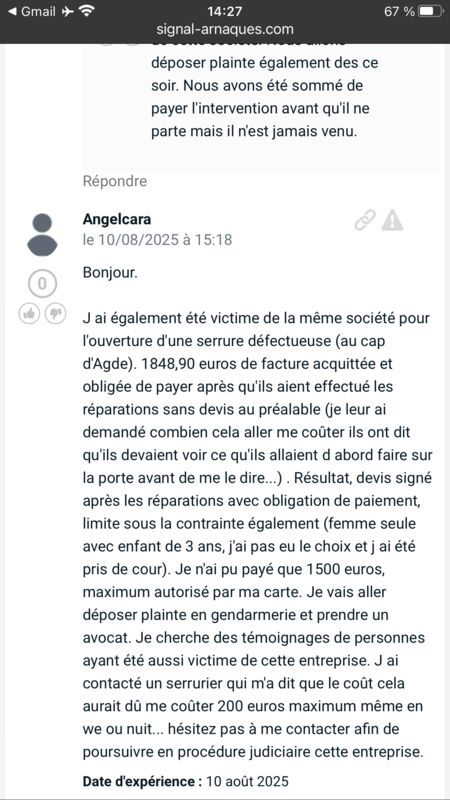Tap Répondre under the previous comment
Viewport: 450px width, 800px height.
tap(115, 181)
